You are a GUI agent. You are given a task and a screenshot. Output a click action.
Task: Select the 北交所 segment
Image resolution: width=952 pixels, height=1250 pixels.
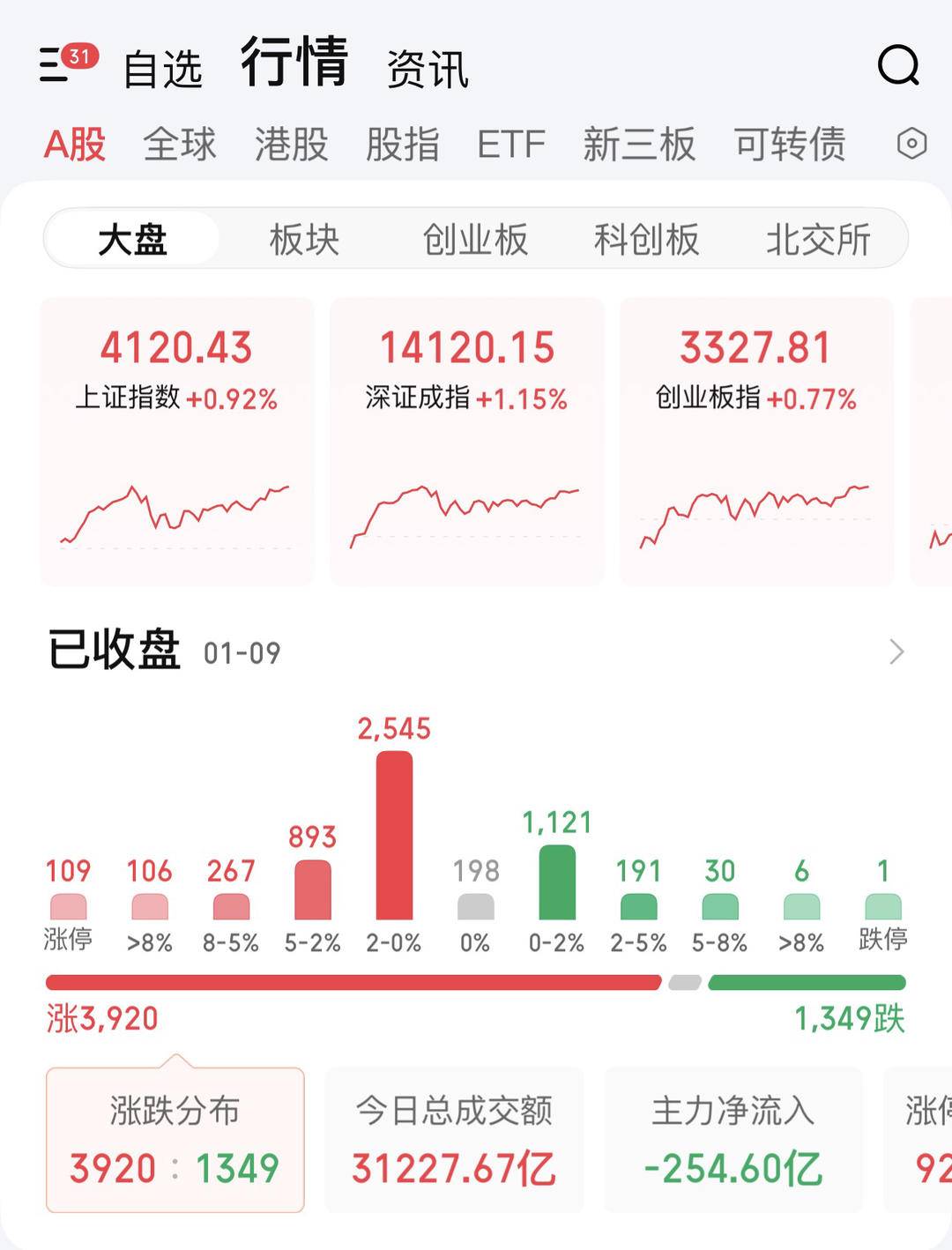click(818, 239)
